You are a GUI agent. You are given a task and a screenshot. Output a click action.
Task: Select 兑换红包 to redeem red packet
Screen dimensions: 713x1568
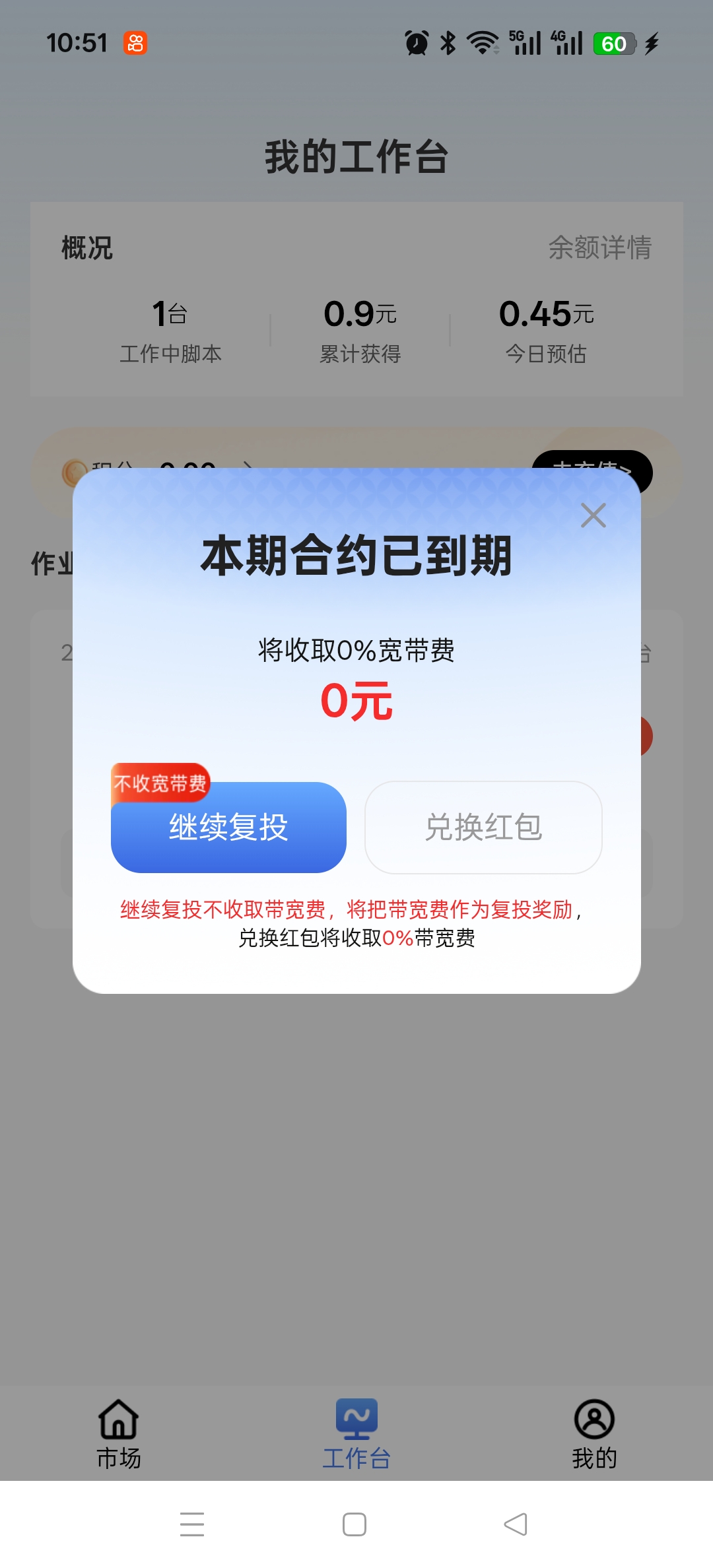(483, 827)
